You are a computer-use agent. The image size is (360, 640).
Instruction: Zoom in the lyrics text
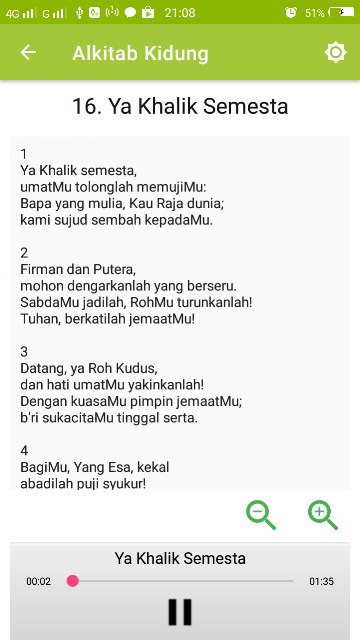323,516
